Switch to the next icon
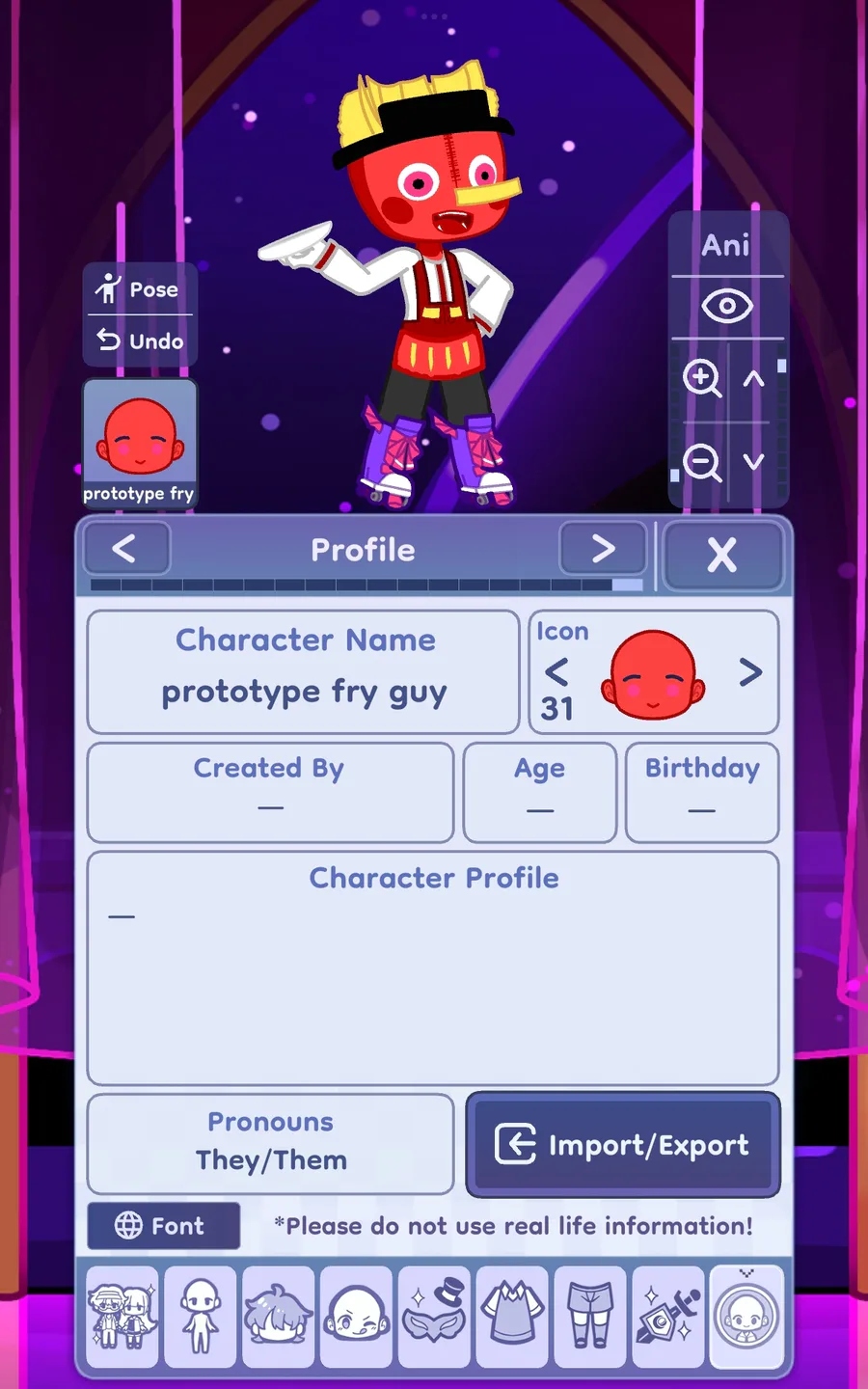The height and width of the screenshot is (1389, 868). point(750,671)
